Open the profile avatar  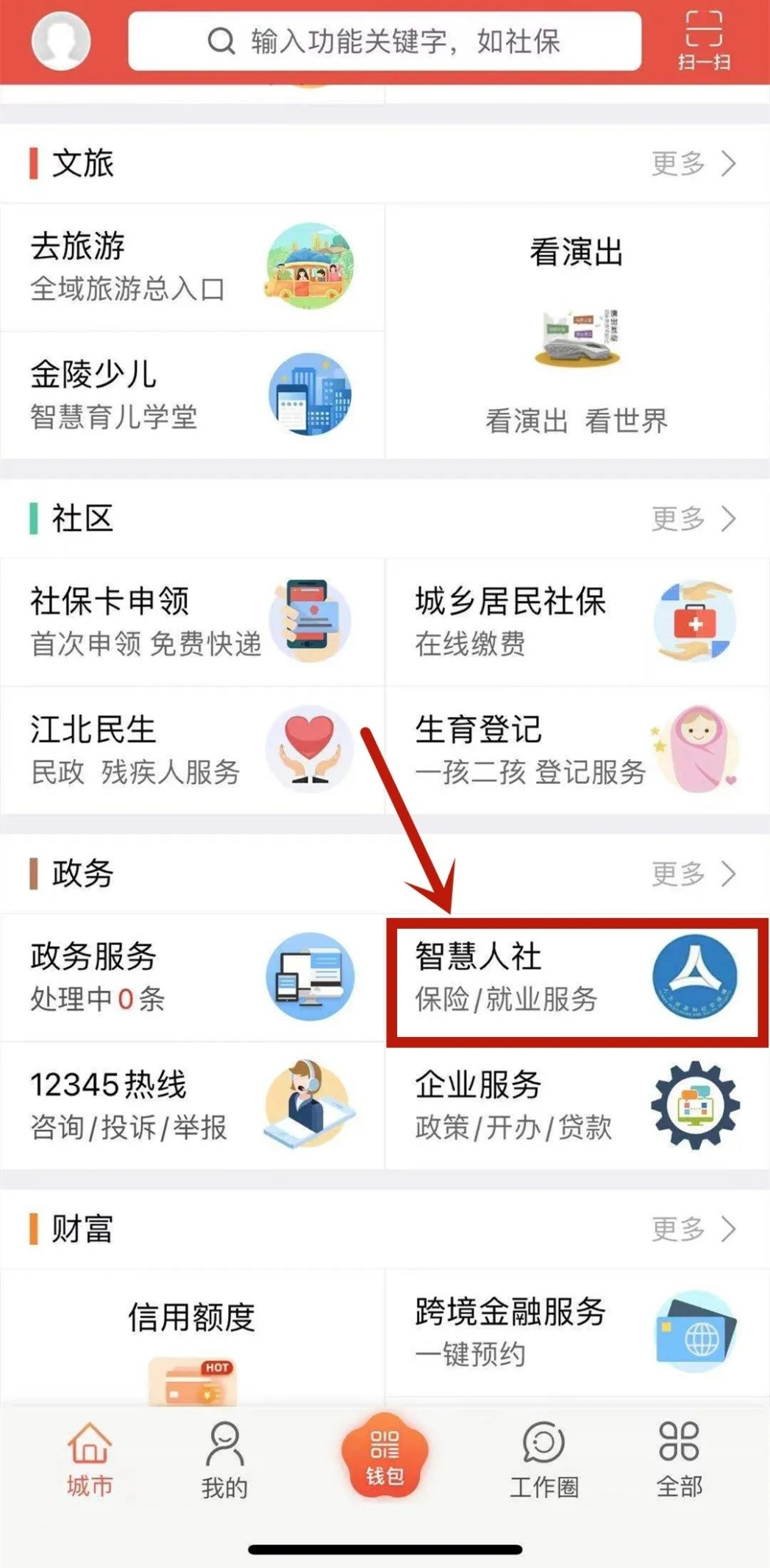(60, 41)
